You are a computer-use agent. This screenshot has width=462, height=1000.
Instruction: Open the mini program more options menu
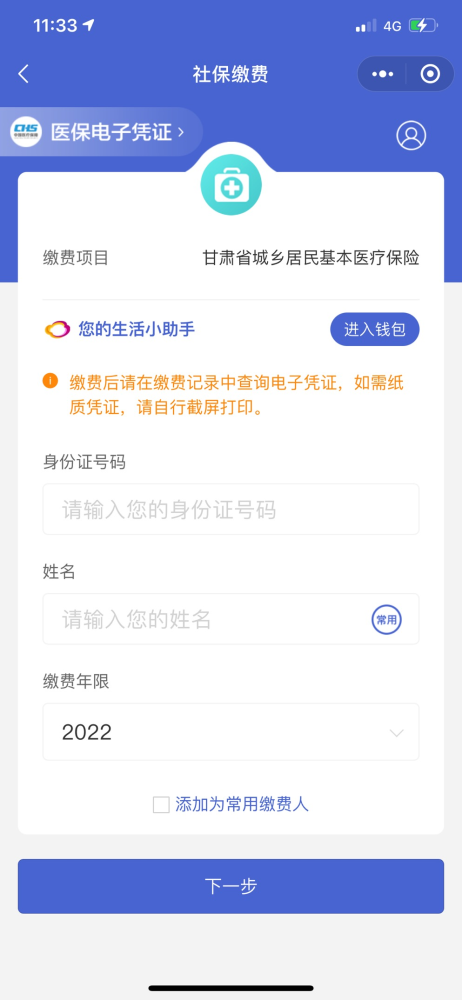pyautogui.click(x=382, y=74)
